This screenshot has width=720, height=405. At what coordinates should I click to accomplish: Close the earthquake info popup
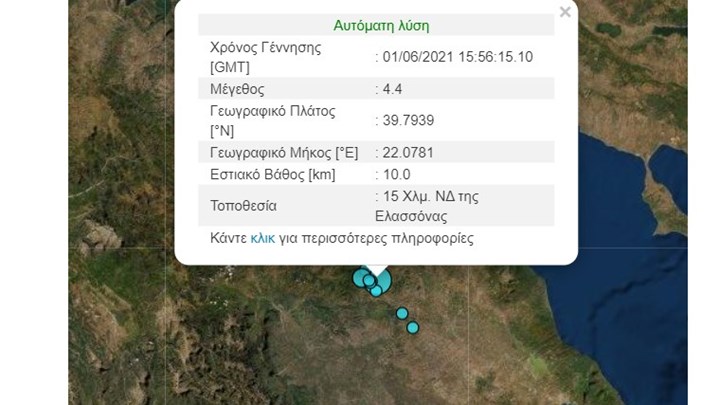point(565,13)
